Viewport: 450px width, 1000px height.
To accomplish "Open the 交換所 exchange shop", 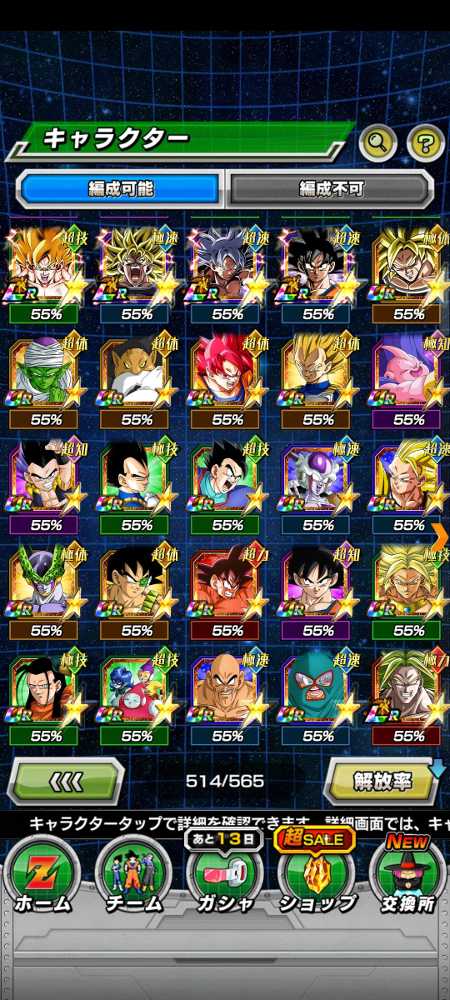I will pyautogui.click(x=408, y=874).
